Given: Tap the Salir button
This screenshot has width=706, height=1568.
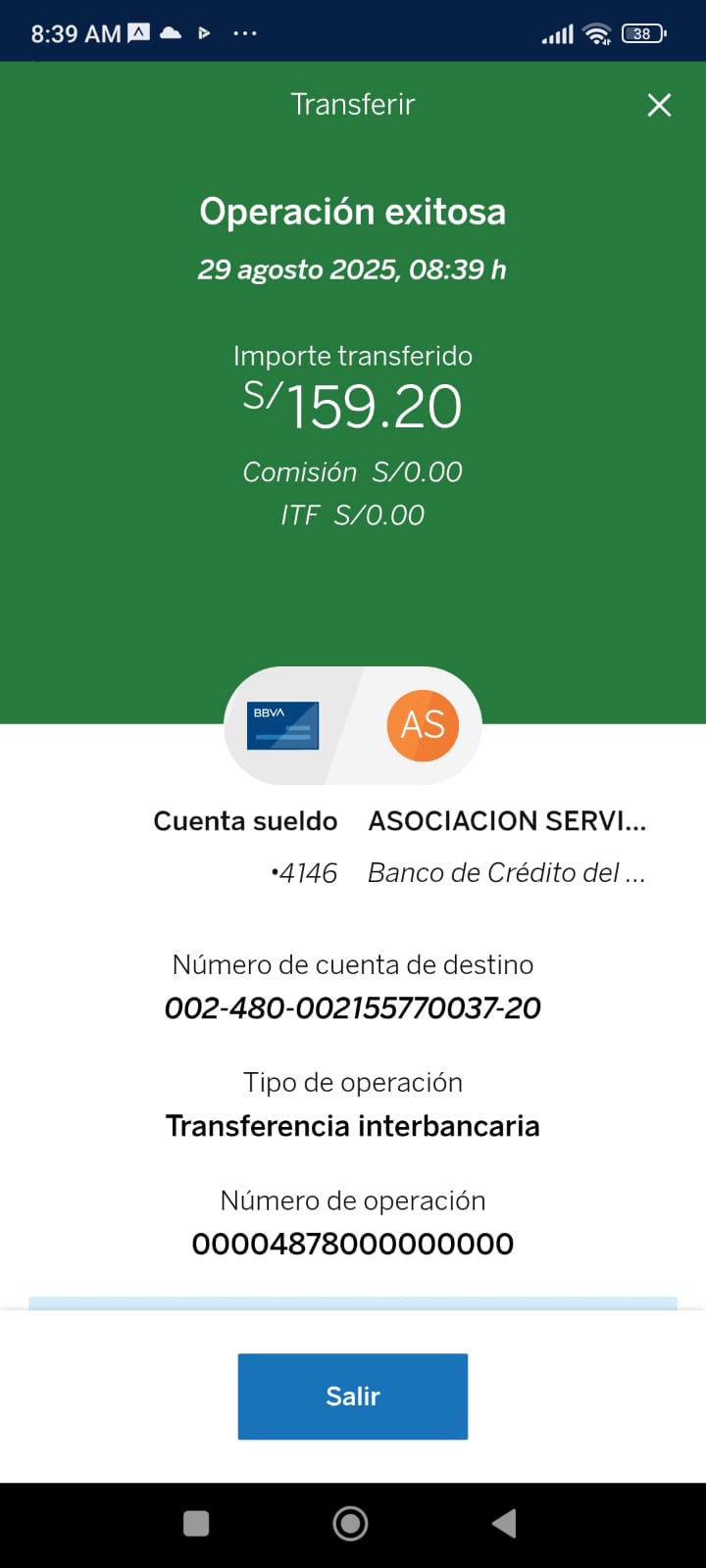Looking at the screenshot, I should 352,1396.
